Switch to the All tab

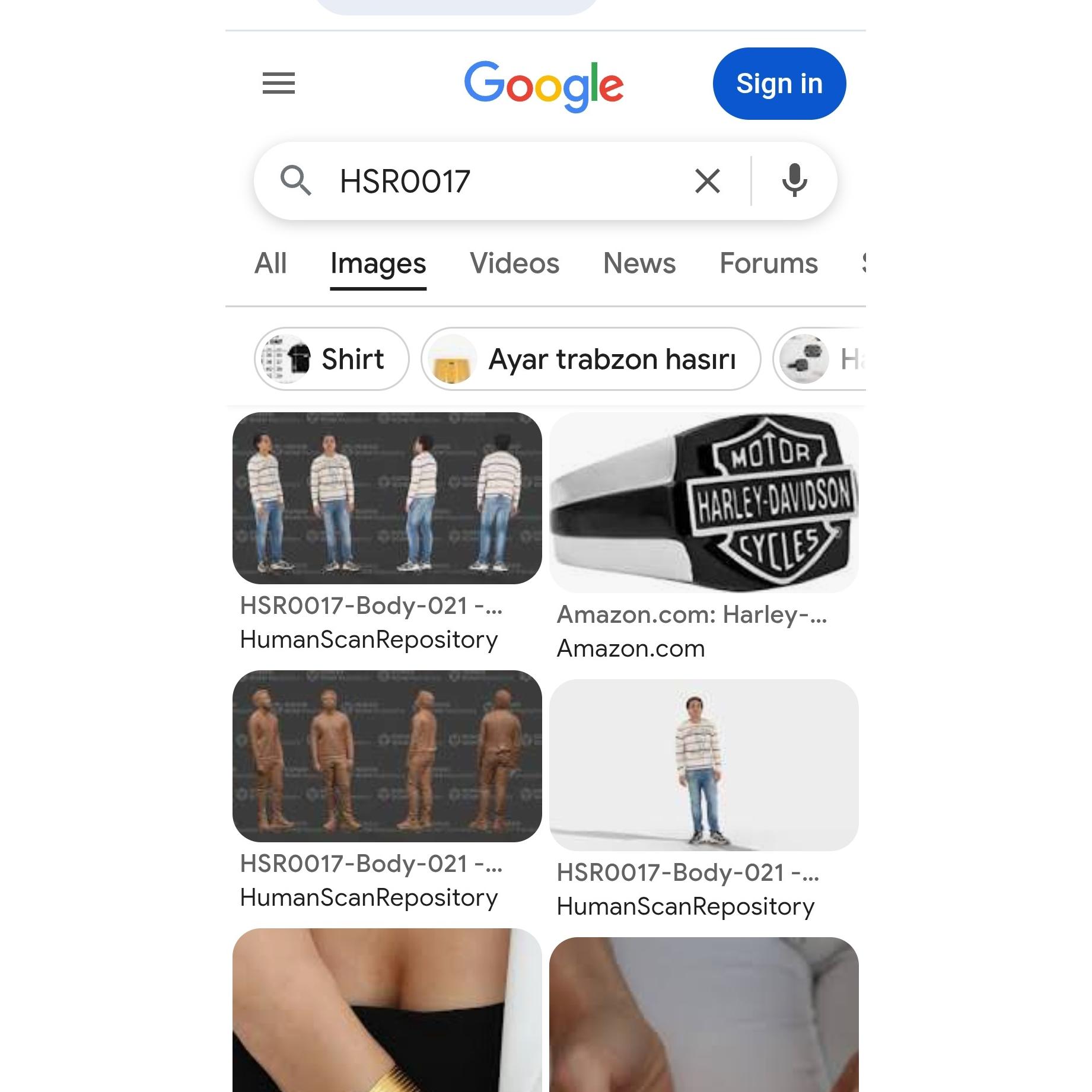click(x=270, y=263)
